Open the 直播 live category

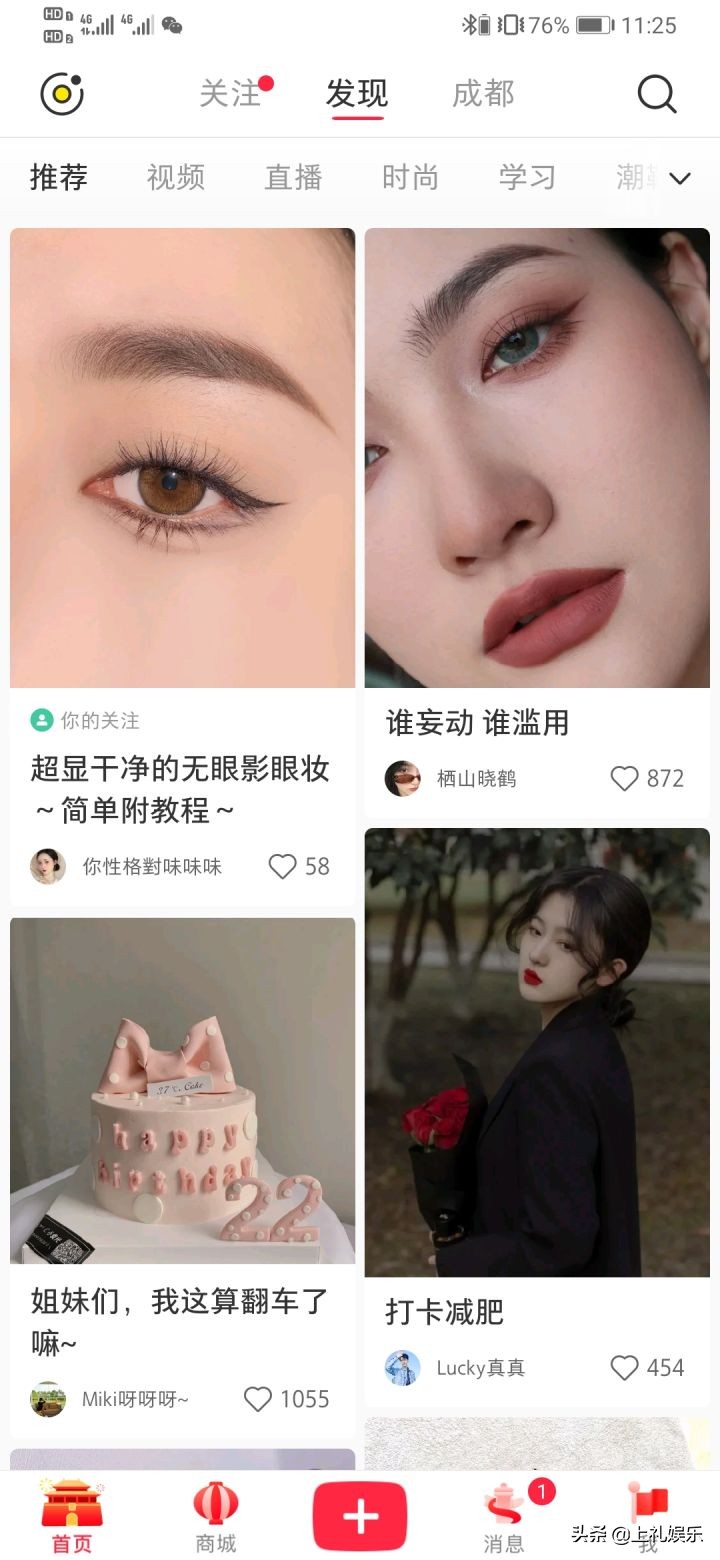pos(293,178)
